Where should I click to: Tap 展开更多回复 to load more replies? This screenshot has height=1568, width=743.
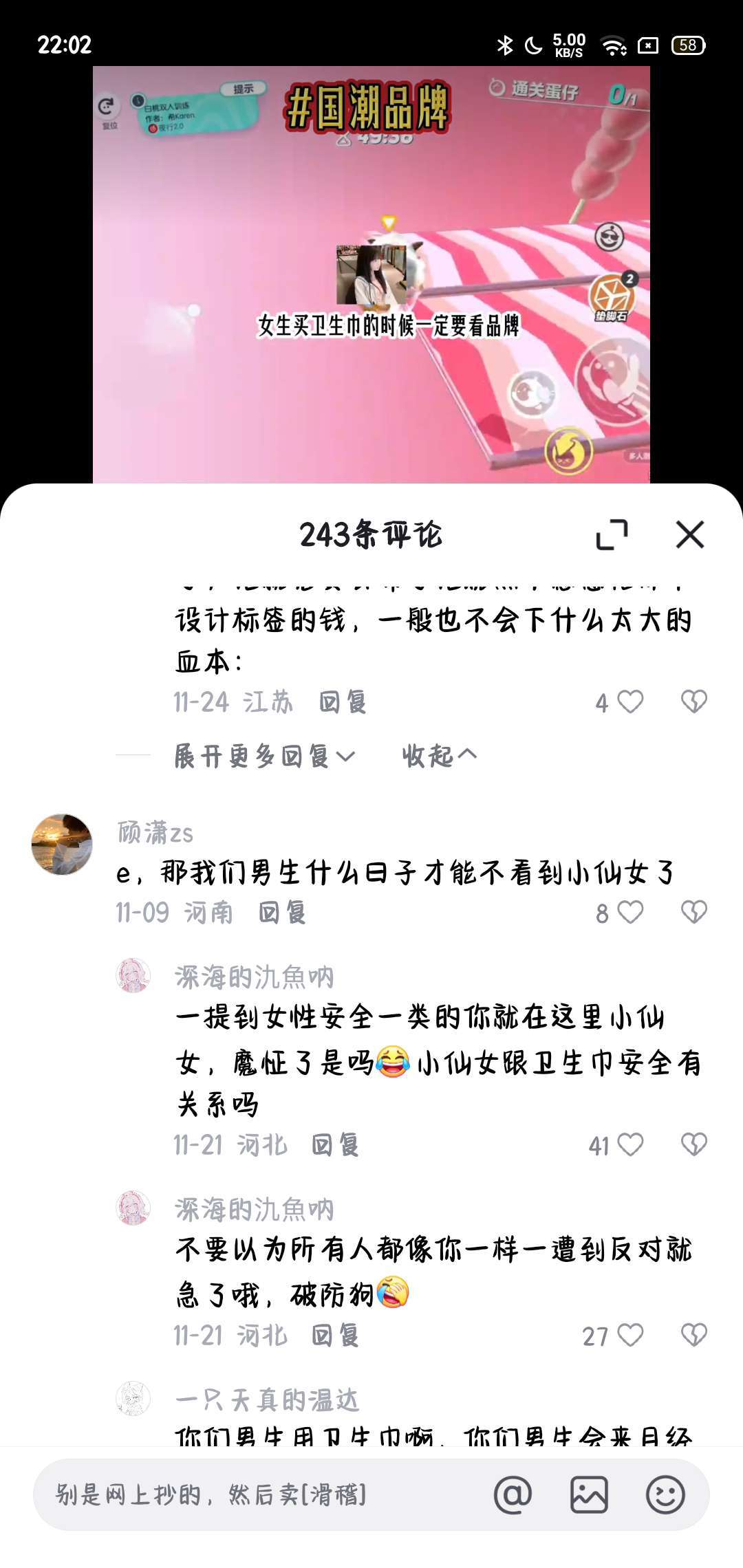[264, 756]
